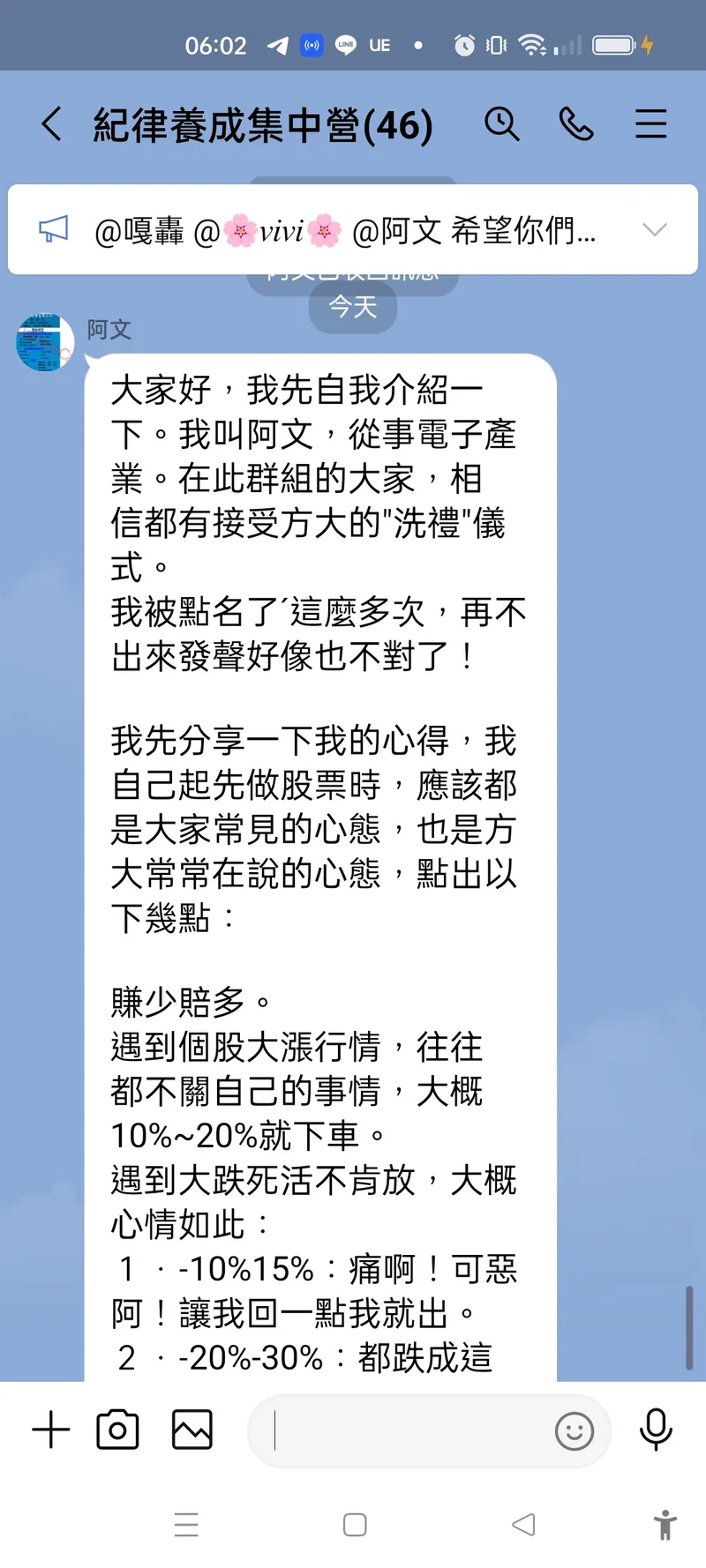
Task: Search messages in this chat
Action: click(x=501, y=124)
